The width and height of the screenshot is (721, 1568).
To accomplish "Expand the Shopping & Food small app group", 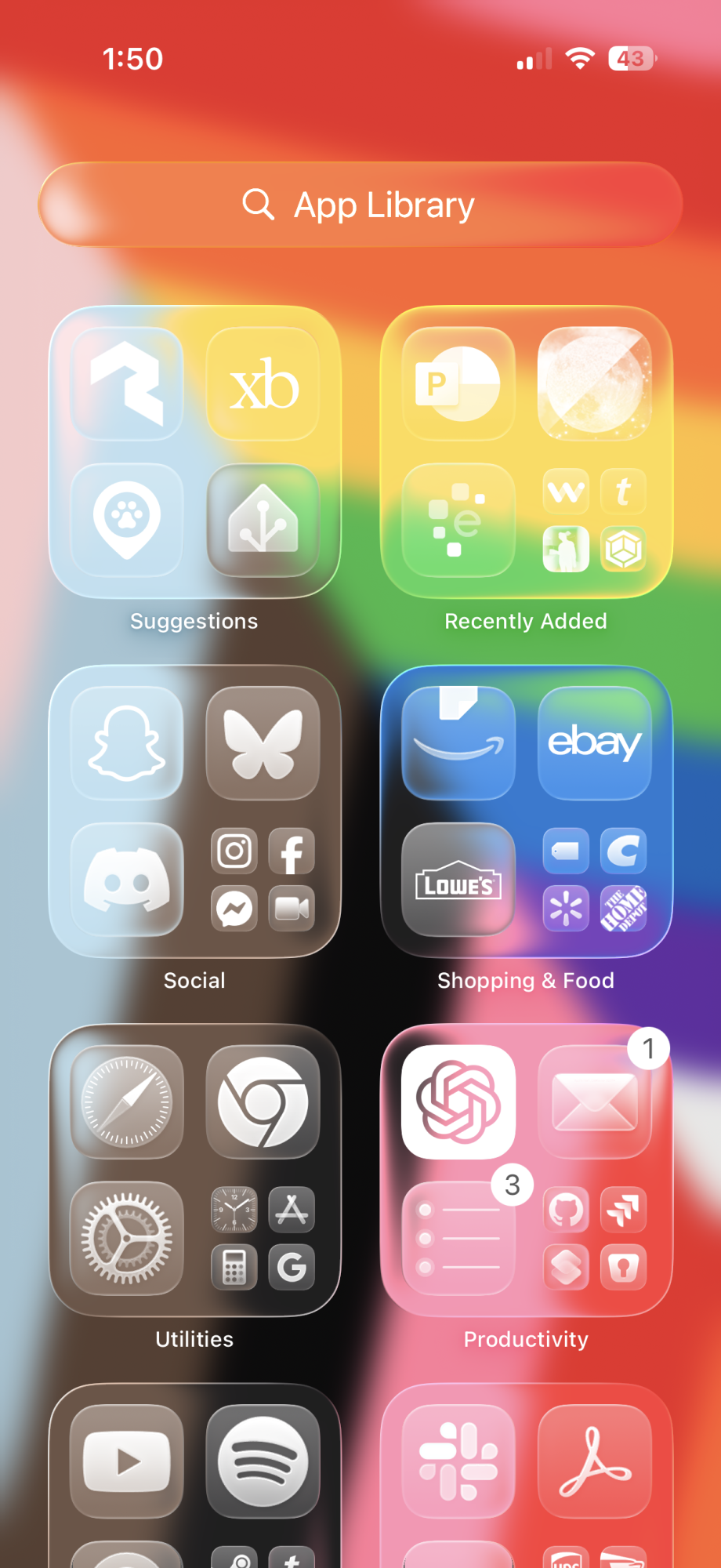I will coord(594,880).
